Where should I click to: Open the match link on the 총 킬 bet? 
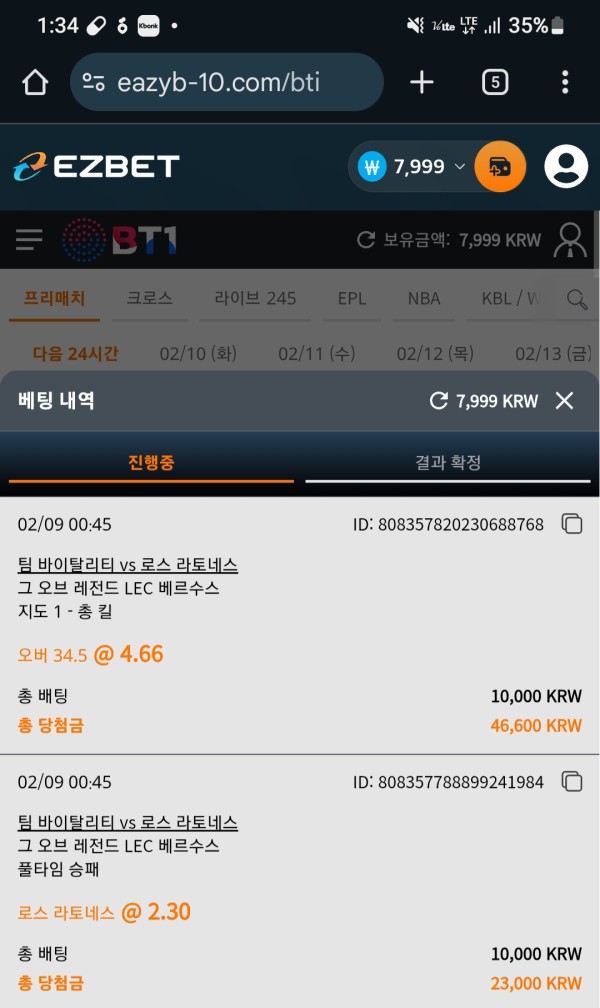pos(128,565)
